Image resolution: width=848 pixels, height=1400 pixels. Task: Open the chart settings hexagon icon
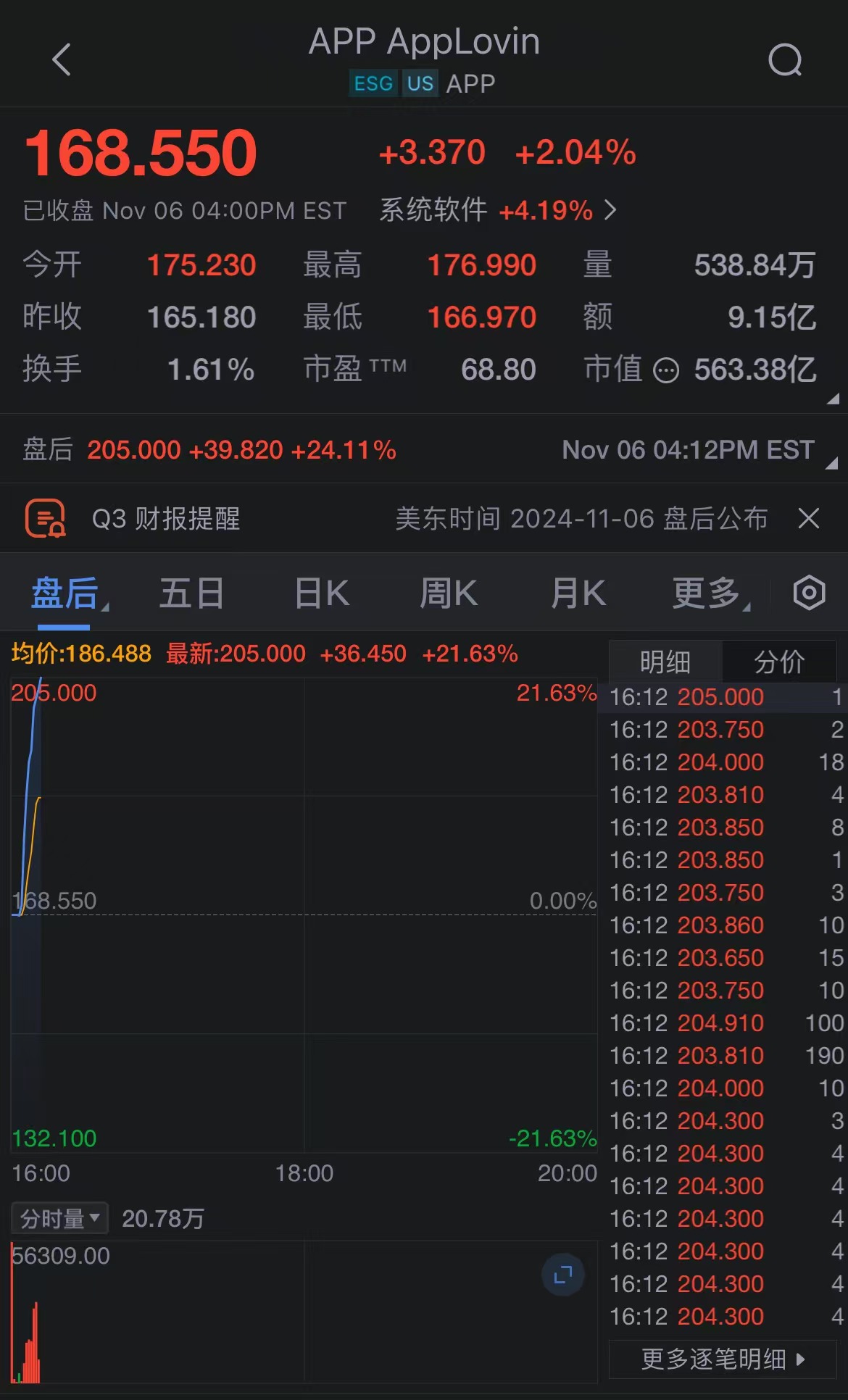[x=809, y=593]
